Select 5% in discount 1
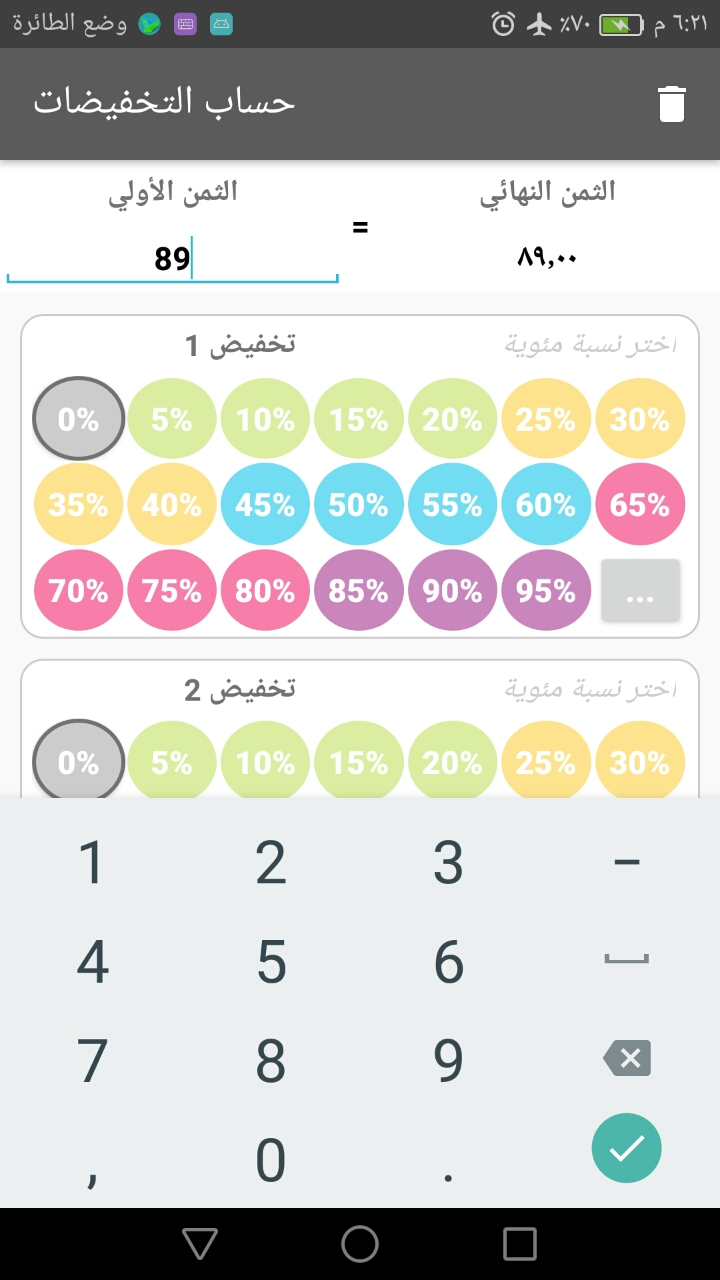Image resolution: width=720 pixels, height=1280 pixels. click(x=172, y=420)
